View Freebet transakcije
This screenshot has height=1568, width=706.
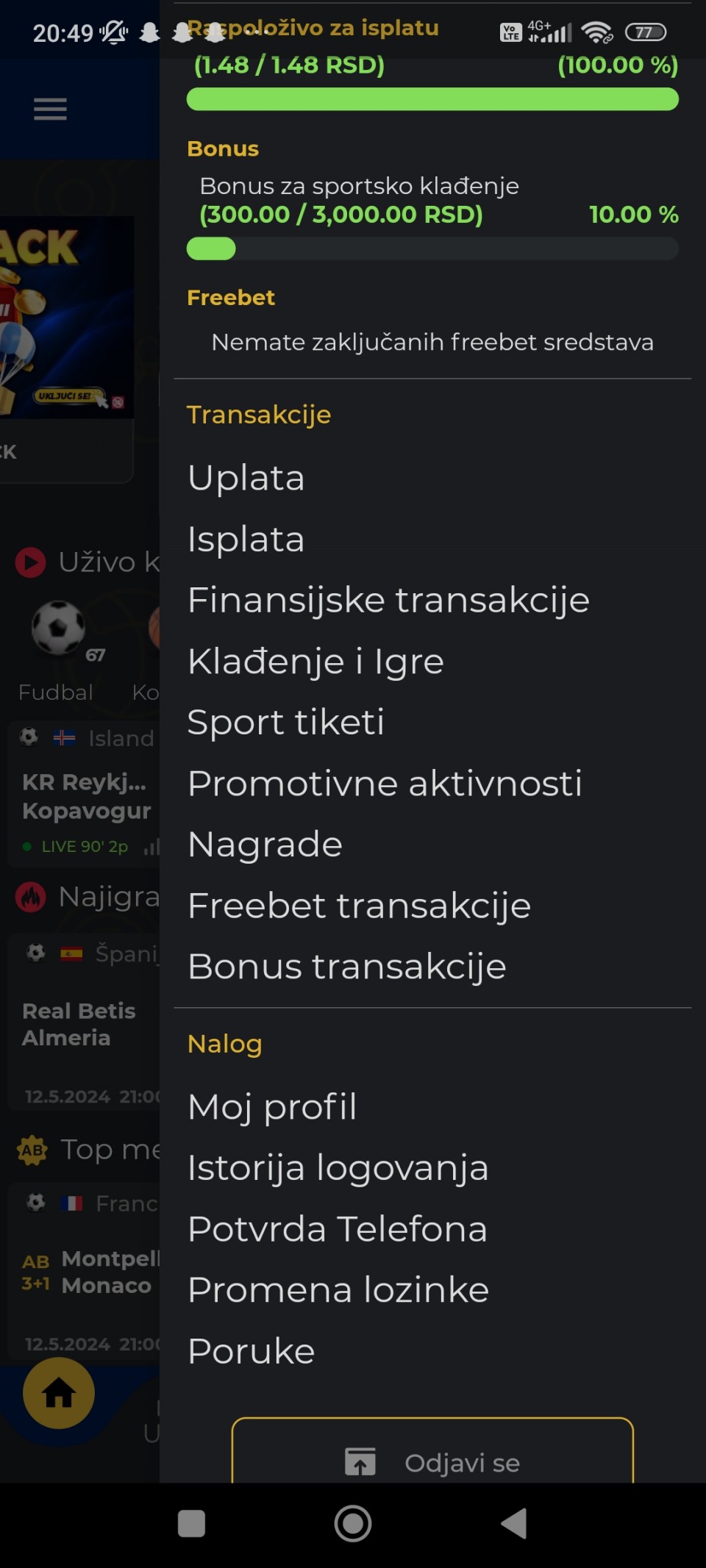[x=359, y=905]
